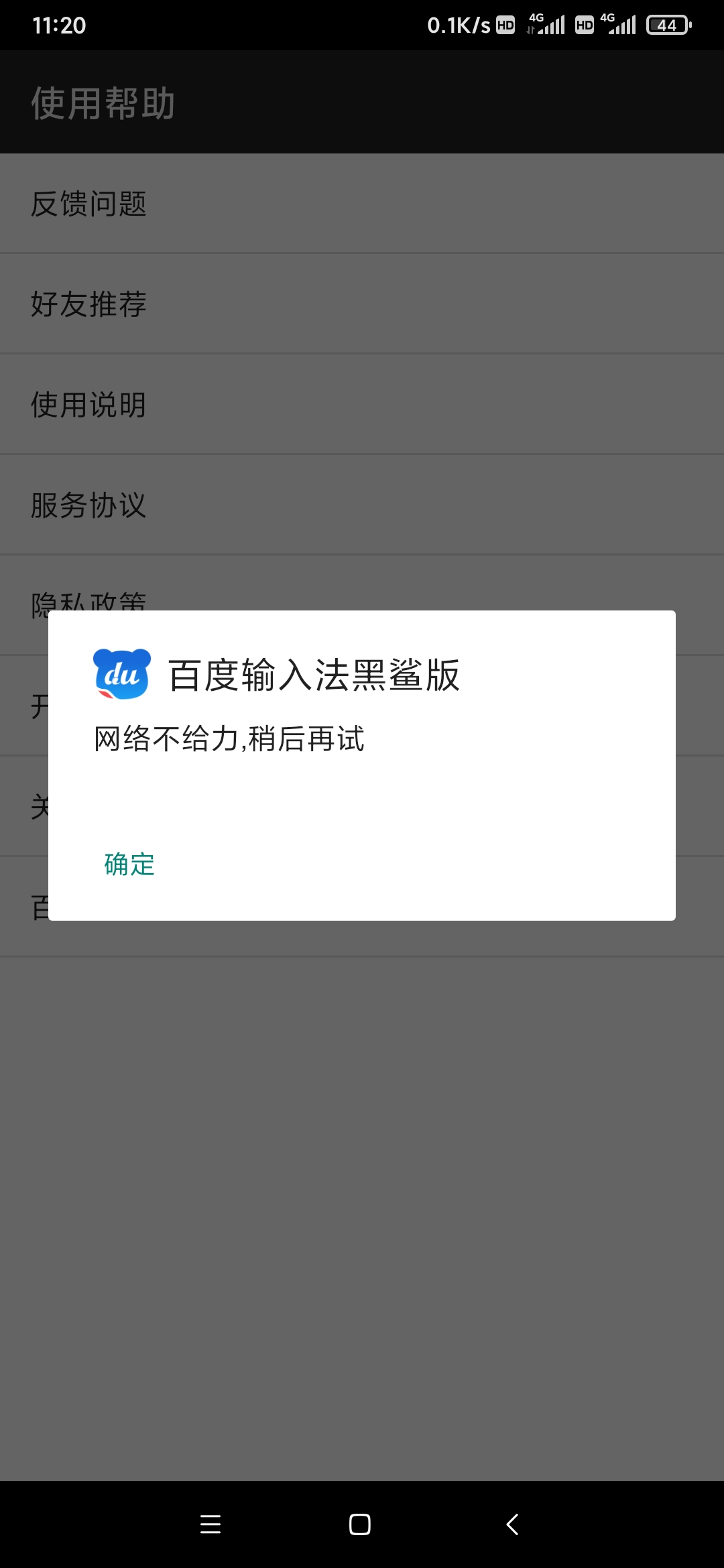Go to the home screen

pos(360,1524)
